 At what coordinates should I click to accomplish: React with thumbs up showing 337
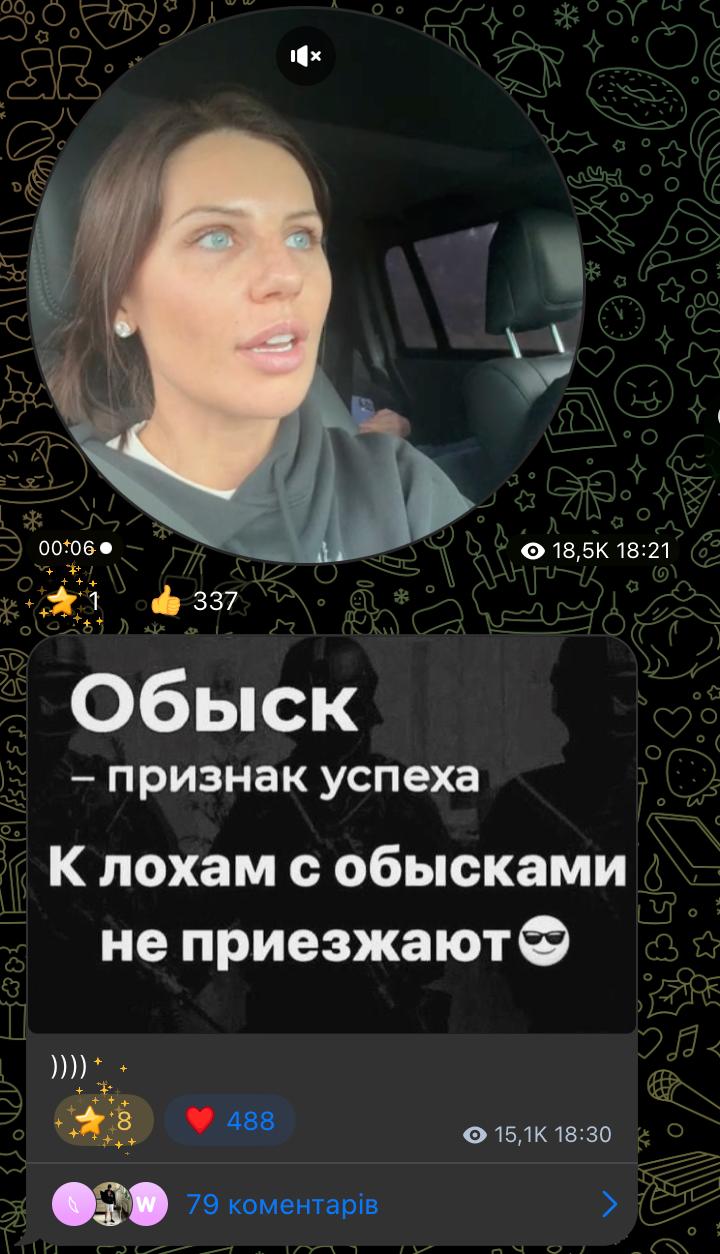194,601
